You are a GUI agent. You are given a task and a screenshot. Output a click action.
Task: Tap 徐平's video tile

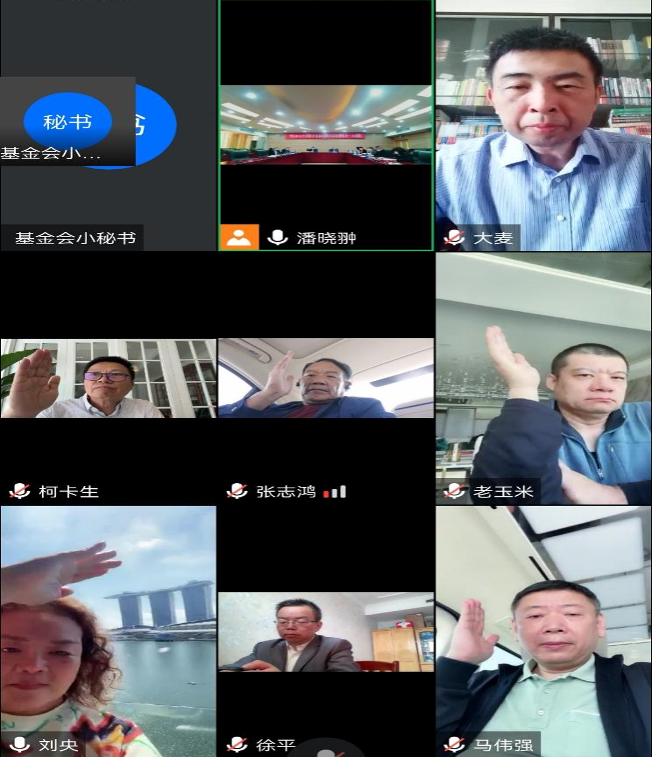326,632
